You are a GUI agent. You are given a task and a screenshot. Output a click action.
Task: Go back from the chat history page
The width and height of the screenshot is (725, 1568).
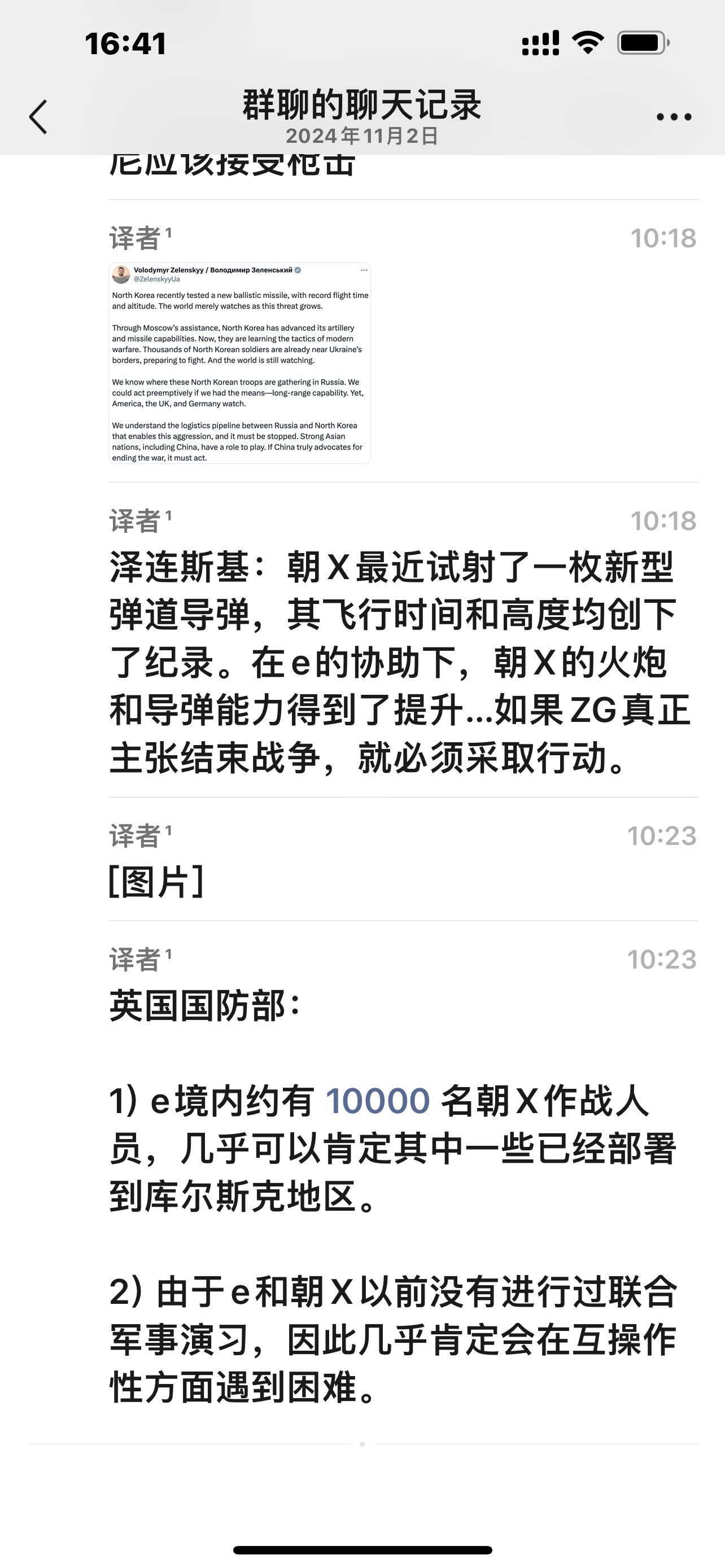click(x=38, y=117)
